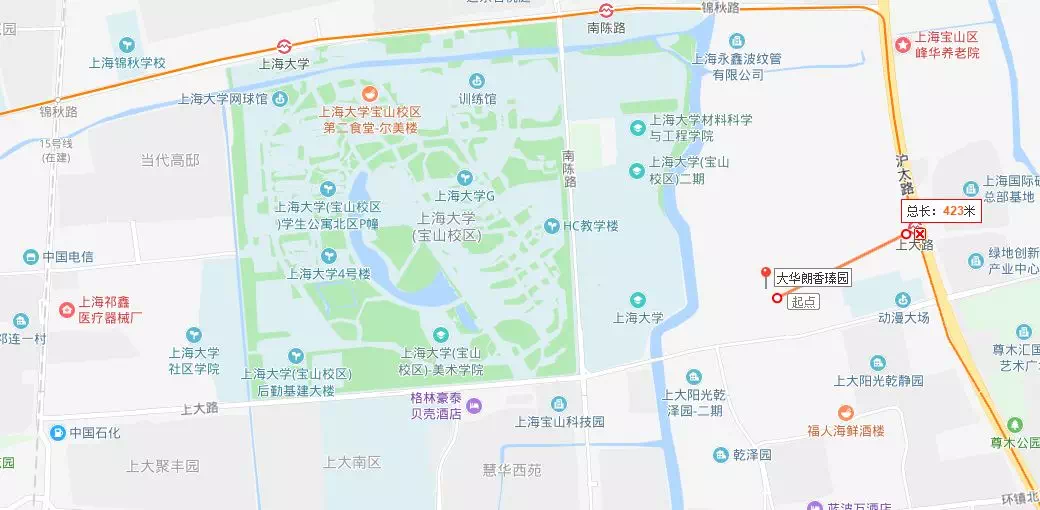Open the 动漫大场 place marker
The image size is (1040, 510).
(903, 299)
